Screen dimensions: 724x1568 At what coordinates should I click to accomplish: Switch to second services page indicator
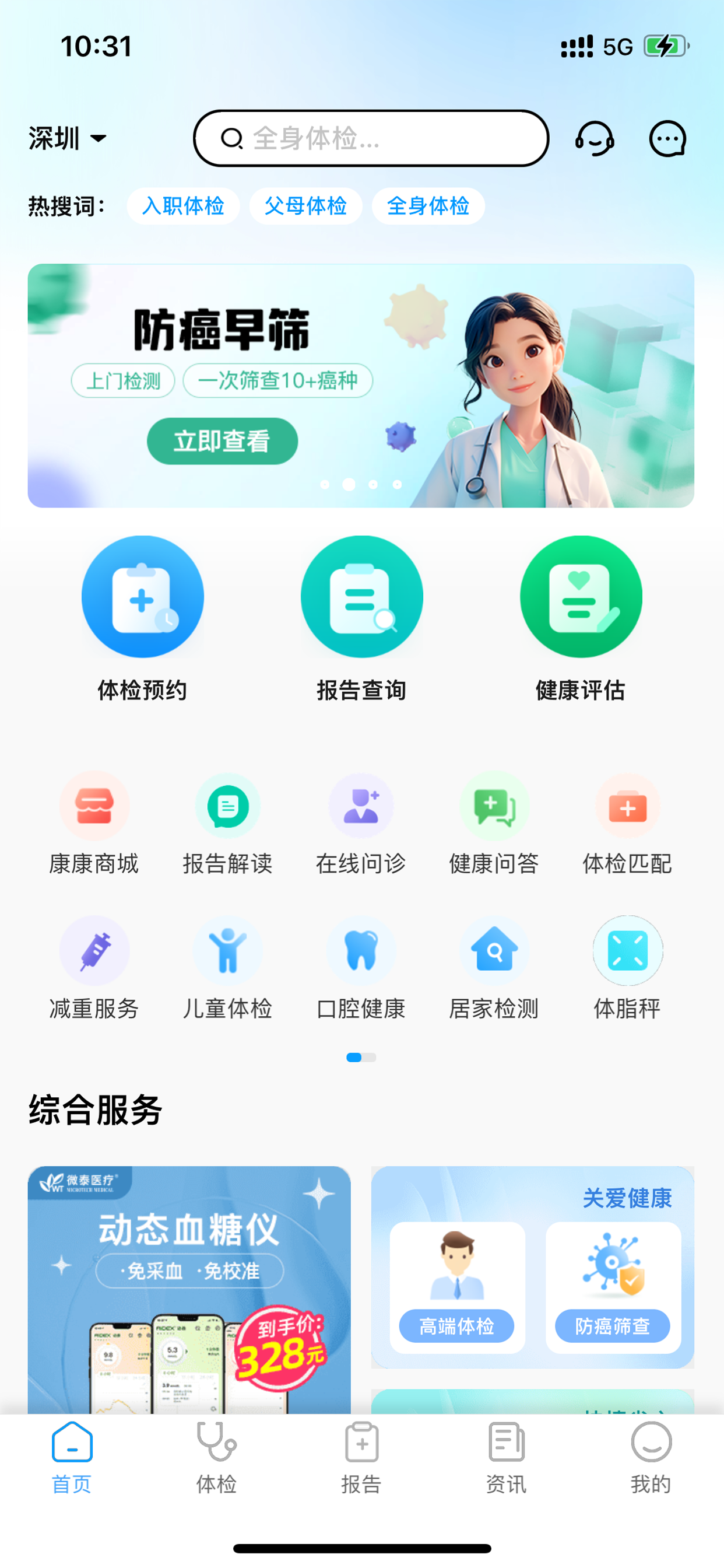point(368,1058)
